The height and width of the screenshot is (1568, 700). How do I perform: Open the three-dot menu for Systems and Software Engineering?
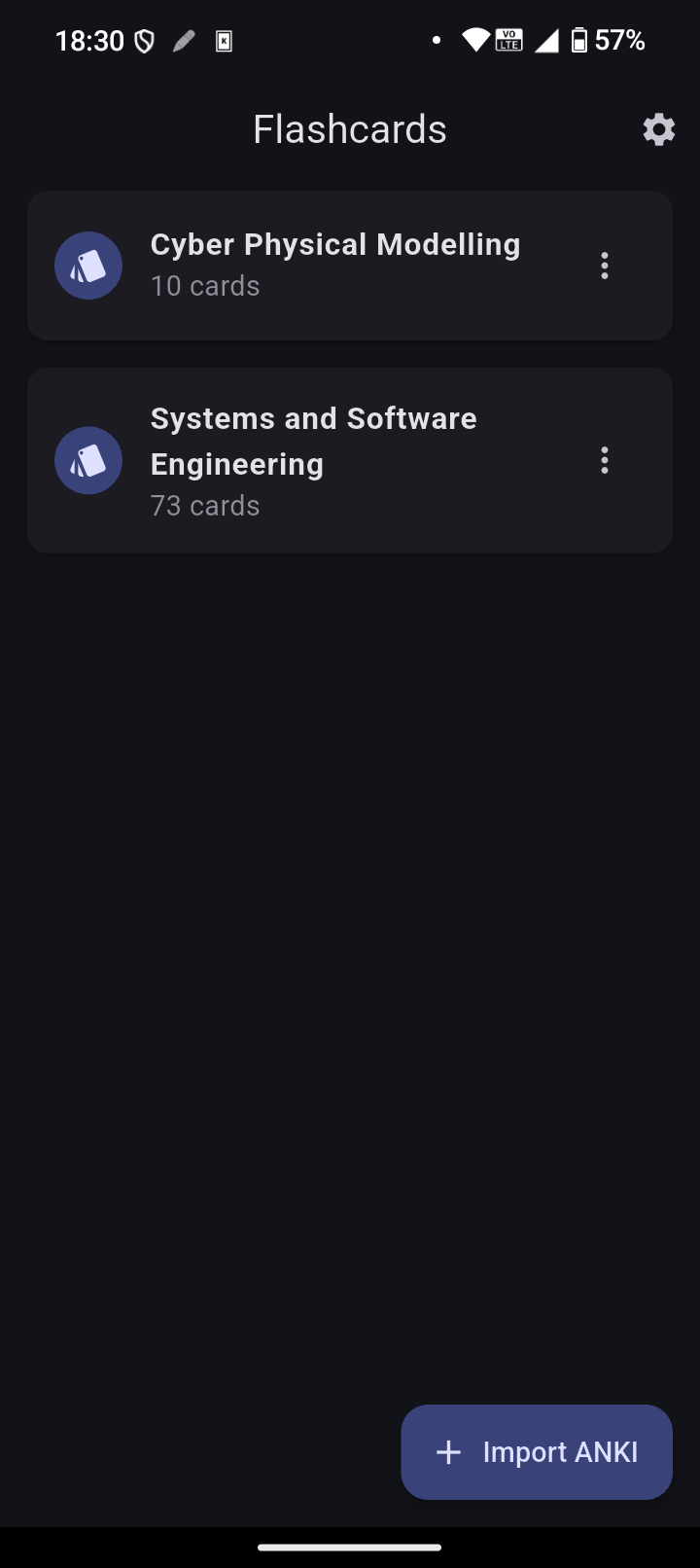coord(604,459)
